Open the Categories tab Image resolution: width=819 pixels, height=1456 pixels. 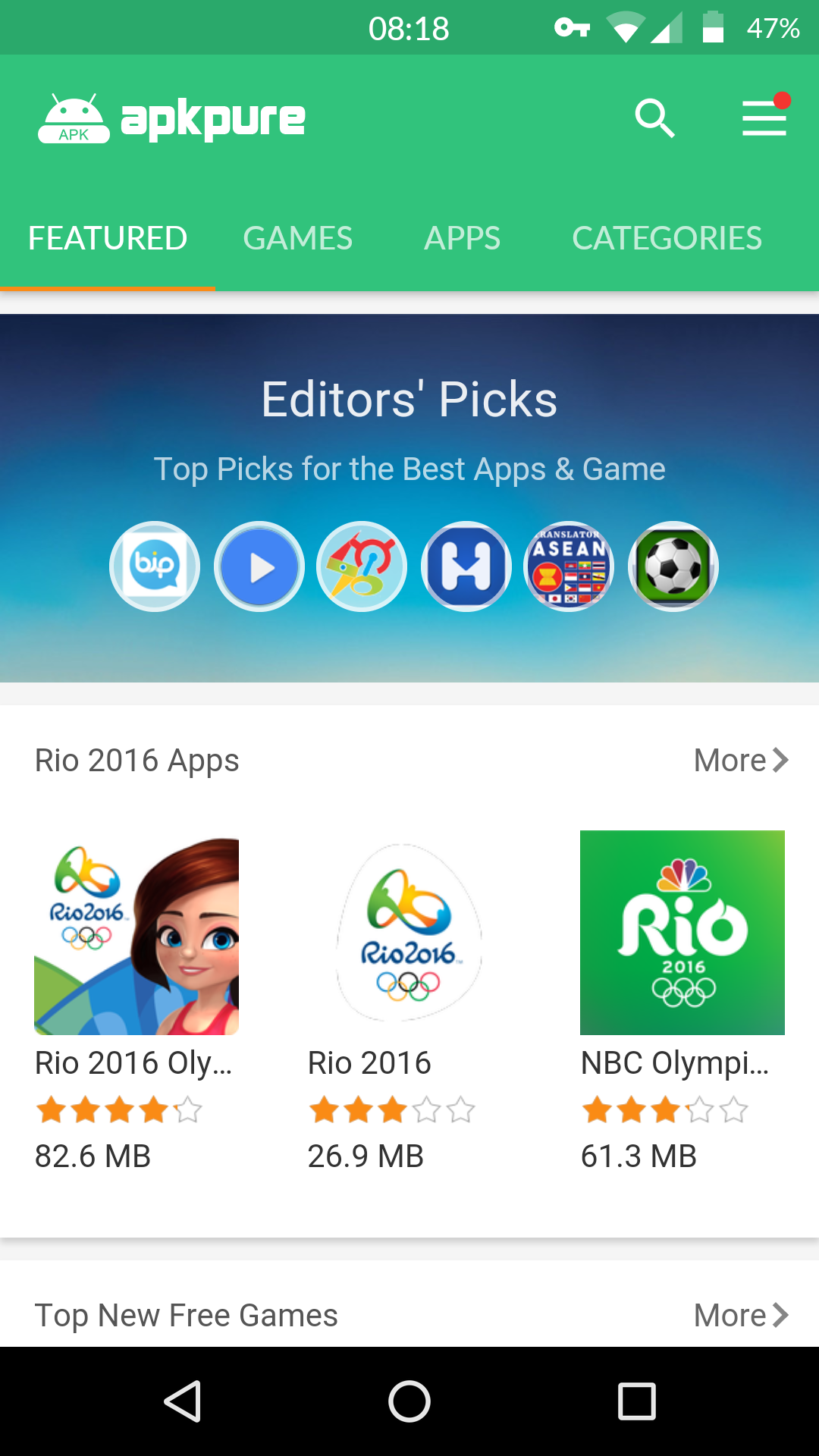pyautogui.click(x=667, y=238)
